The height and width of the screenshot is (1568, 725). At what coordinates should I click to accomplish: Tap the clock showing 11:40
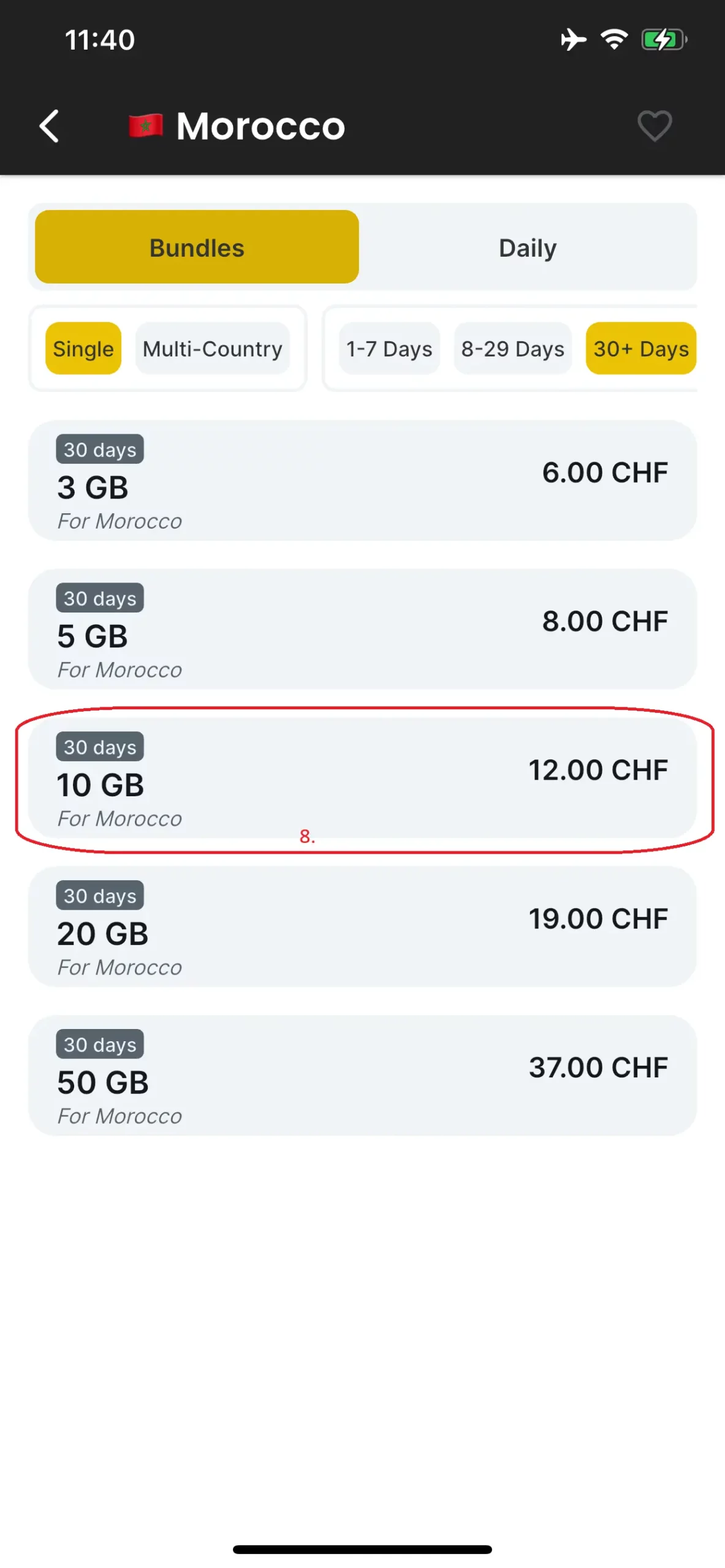pyautogui.click(x=99, y=39)
